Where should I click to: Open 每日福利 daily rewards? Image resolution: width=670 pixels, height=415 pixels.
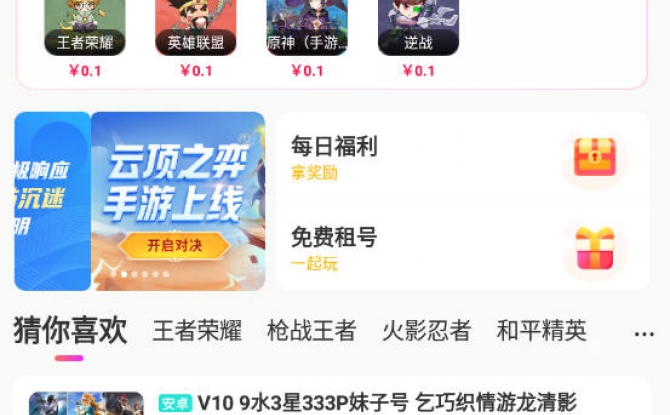pos(461,157)
